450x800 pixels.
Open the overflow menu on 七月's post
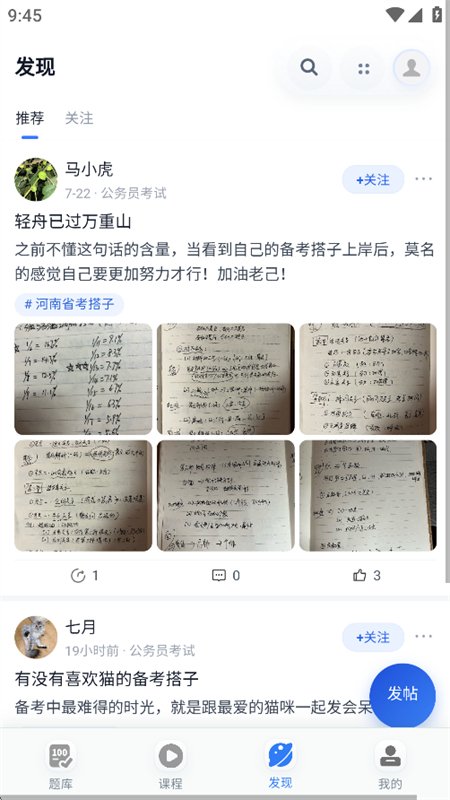pyautogui.click(x=423, y=636)
